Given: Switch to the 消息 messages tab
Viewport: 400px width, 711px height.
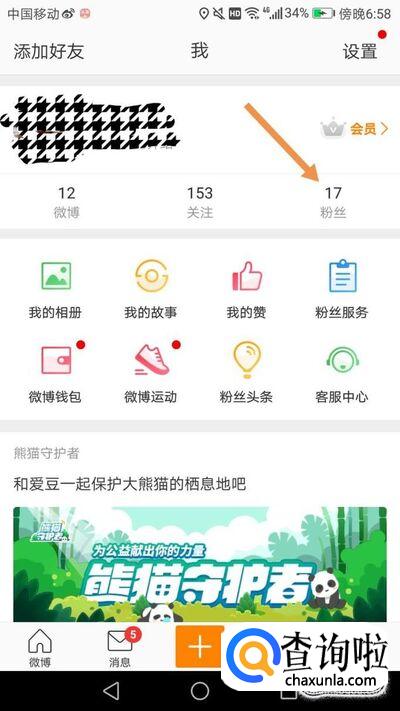Looking at the screenshot, I should coord(121,648).
